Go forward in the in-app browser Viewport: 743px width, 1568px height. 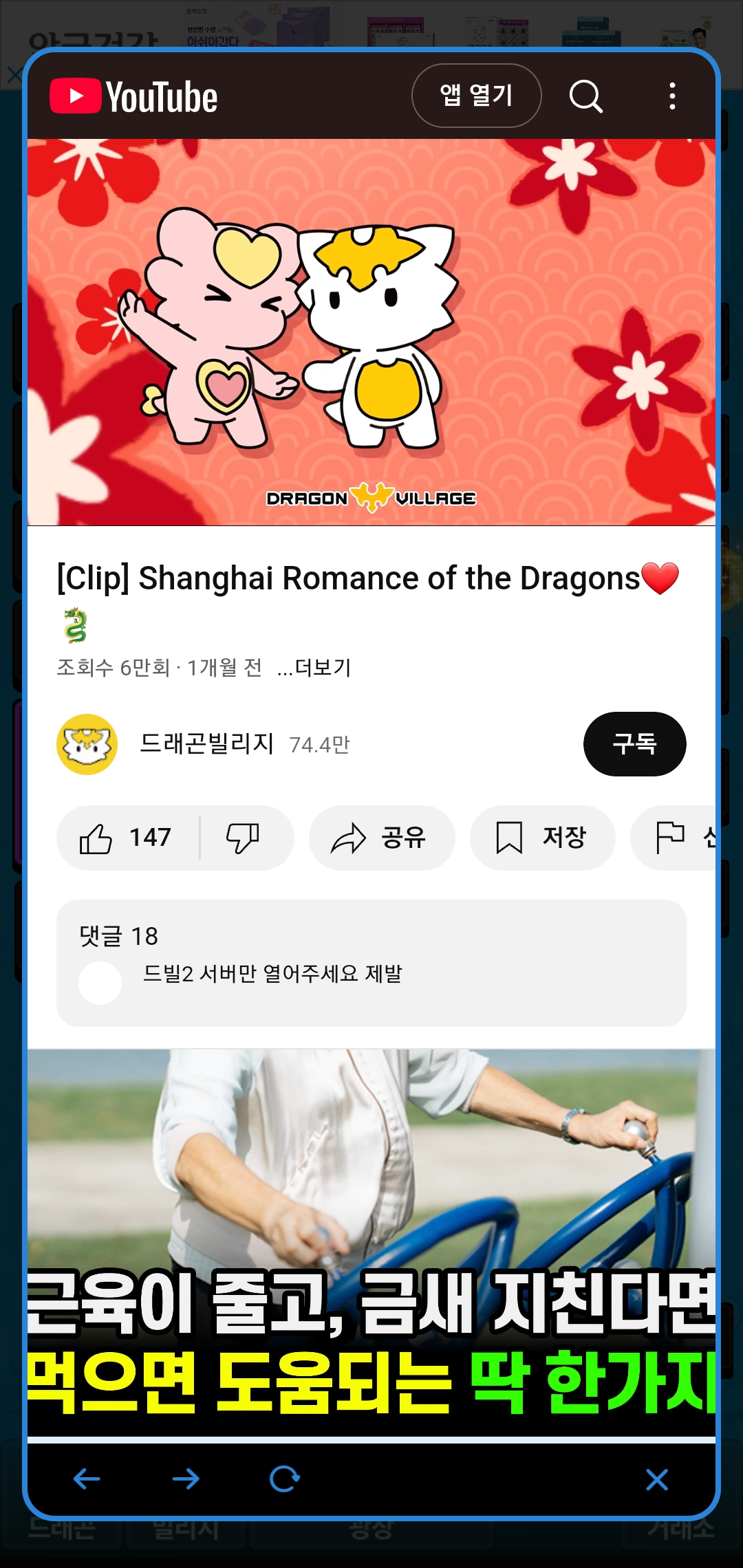(186, 1479)
